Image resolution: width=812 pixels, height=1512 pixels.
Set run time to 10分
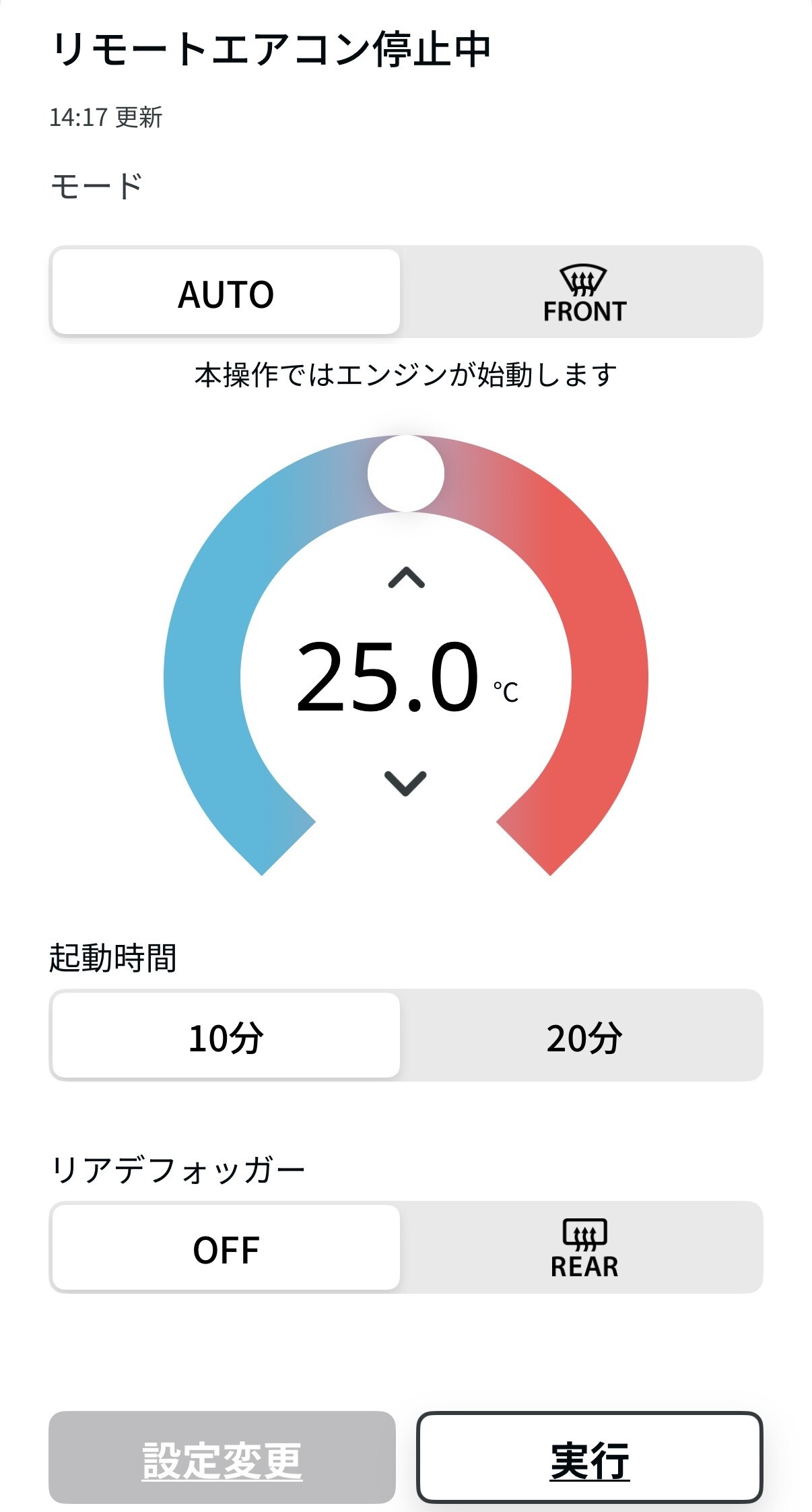click(x=226, y=1036)
